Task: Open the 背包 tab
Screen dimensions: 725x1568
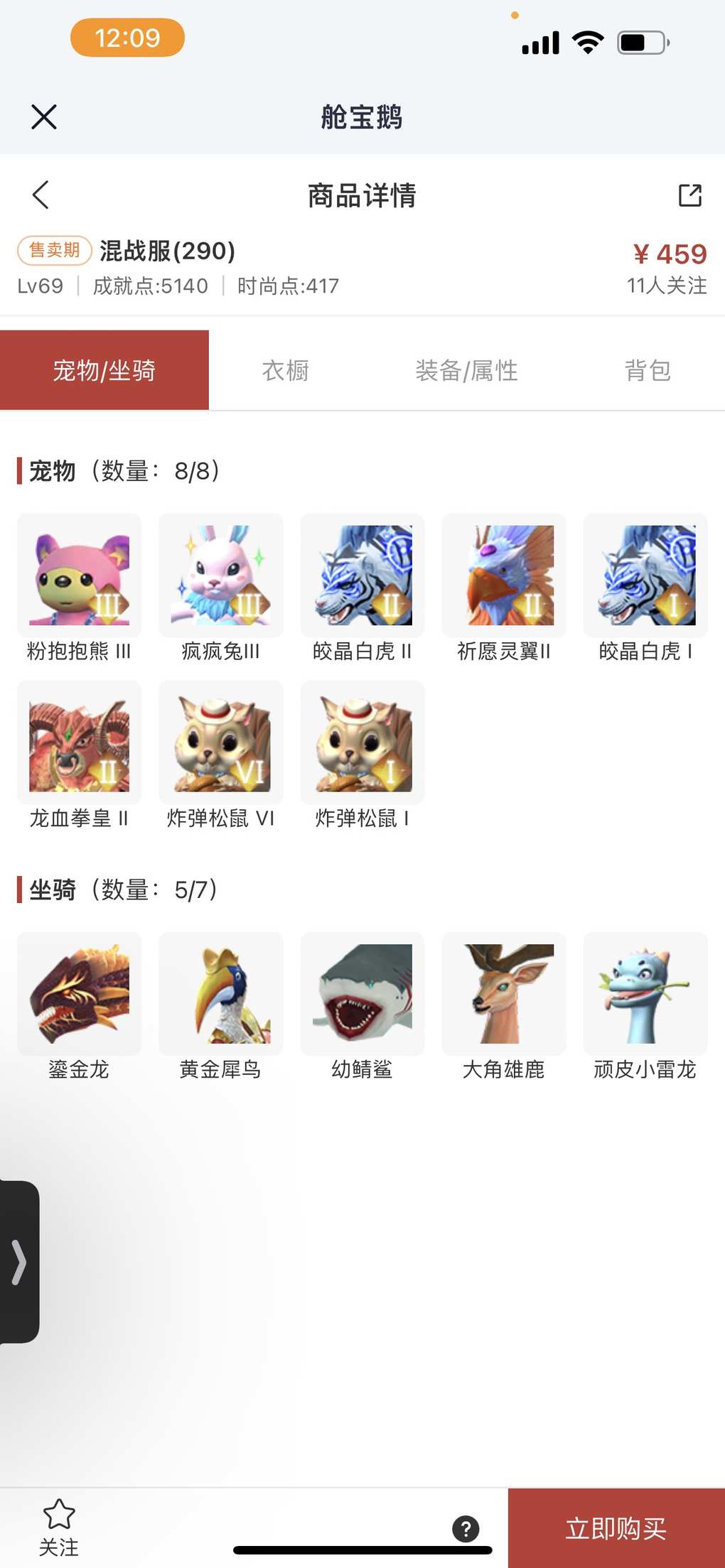Action: pos(647,370)
